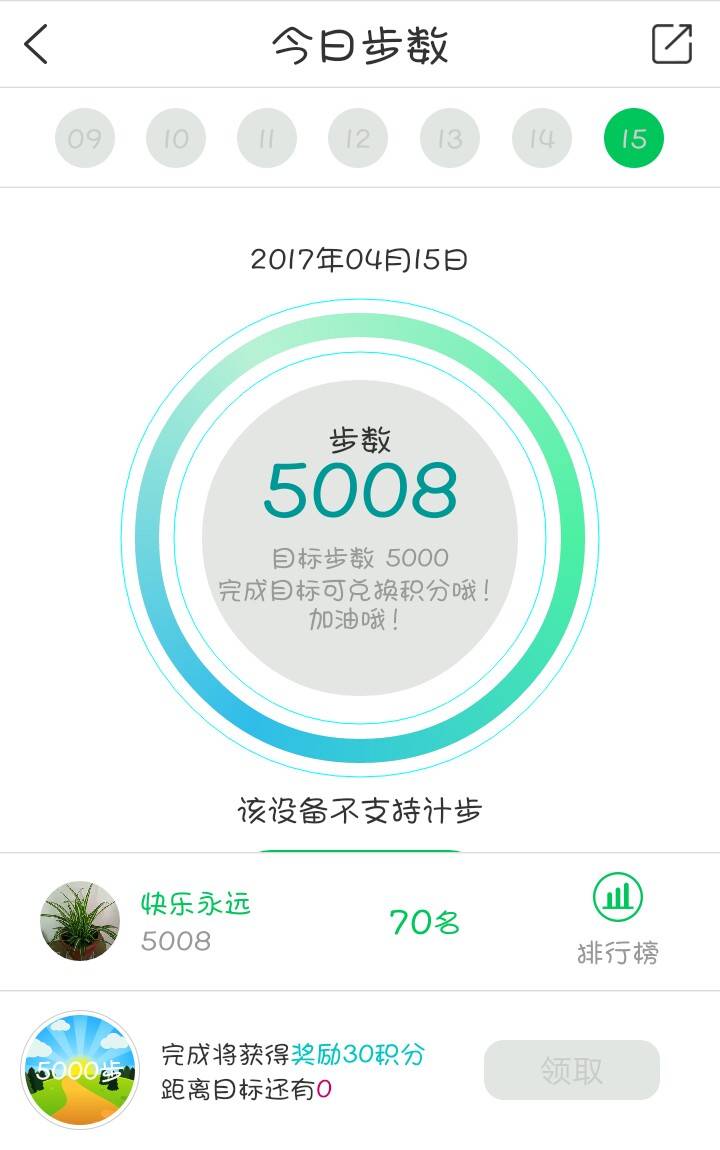Share today's step count
720x1150 pixels.
coord(672,45)
